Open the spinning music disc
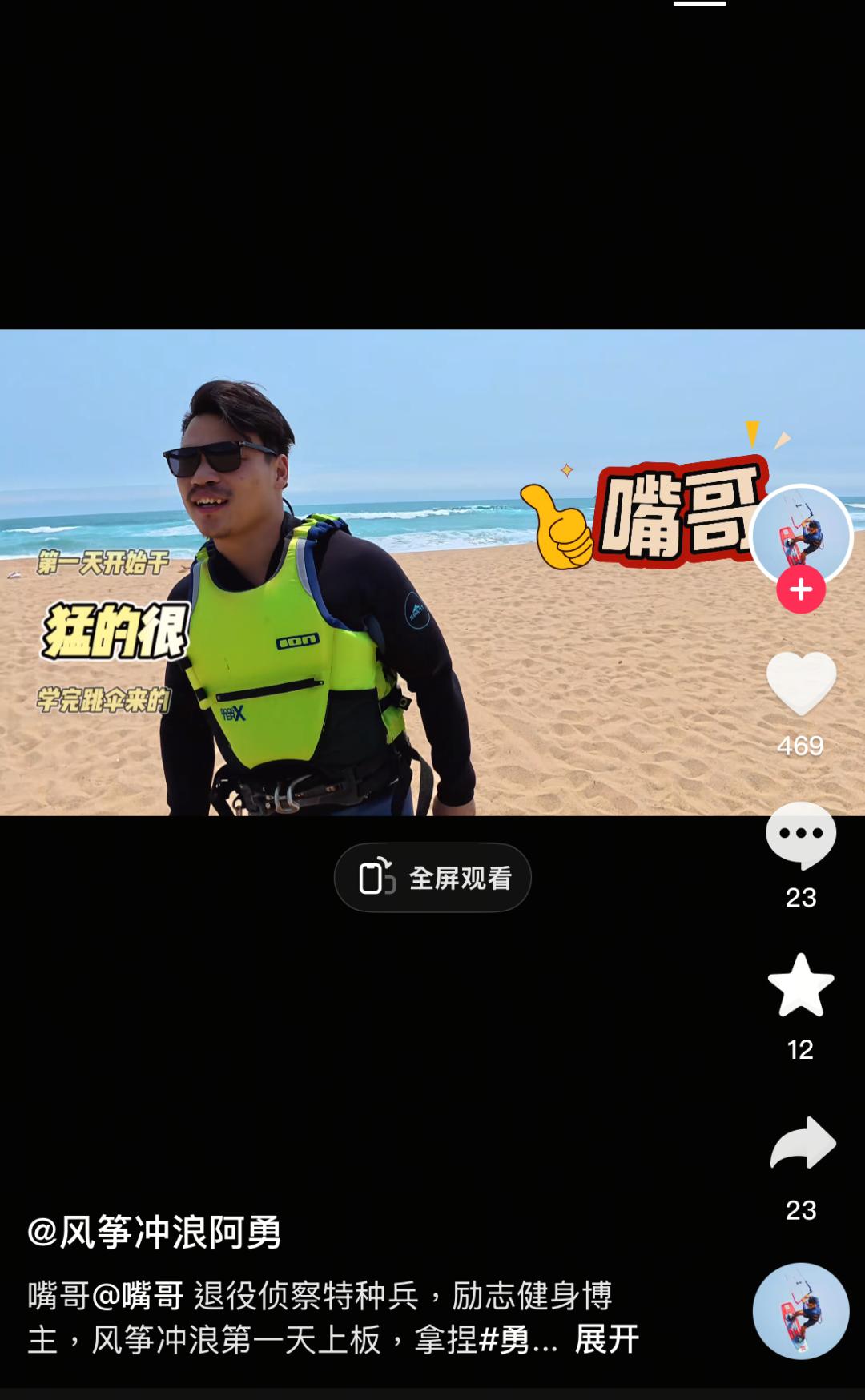This screenshot has width=865, height=1400. coord(801,1311)
